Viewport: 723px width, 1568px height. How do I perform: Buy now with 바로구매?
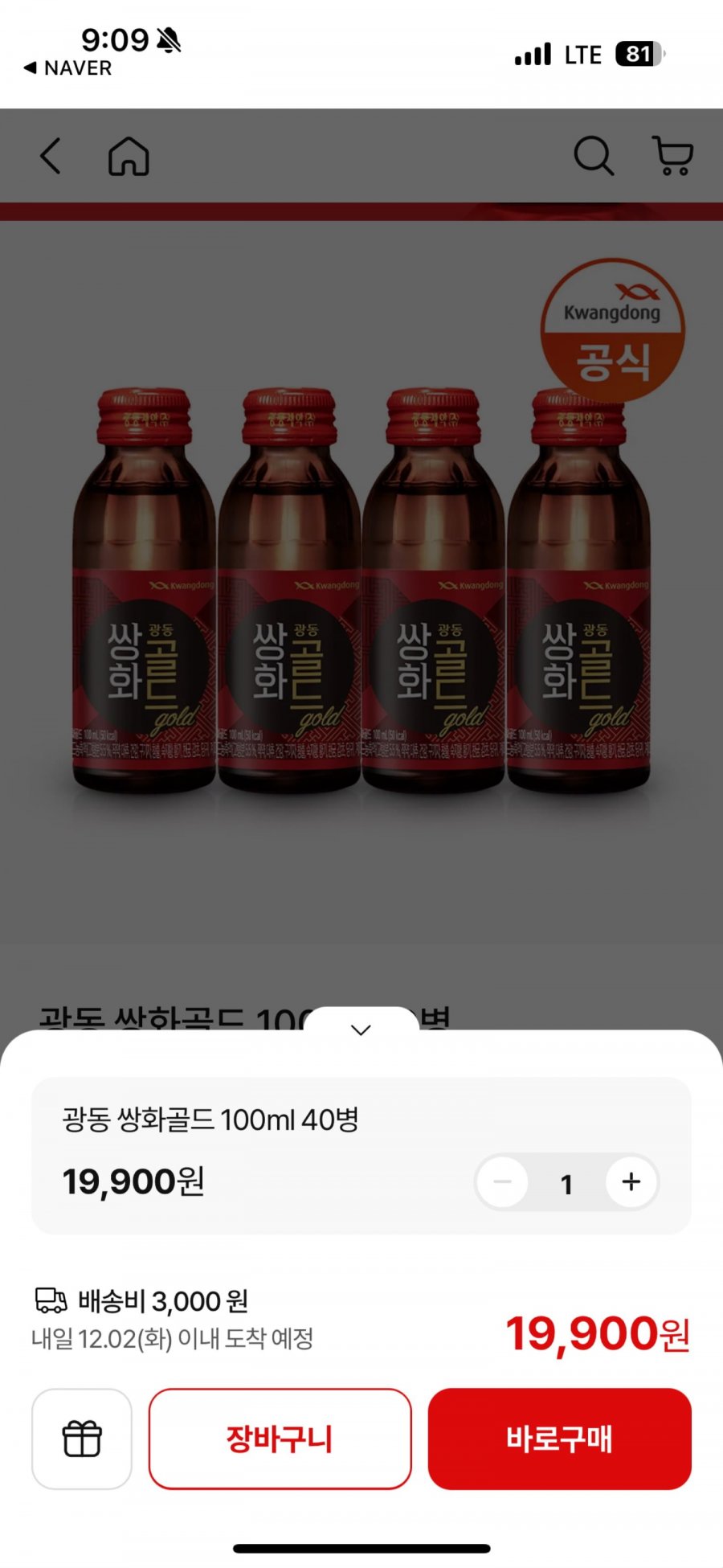[559, 1439]
